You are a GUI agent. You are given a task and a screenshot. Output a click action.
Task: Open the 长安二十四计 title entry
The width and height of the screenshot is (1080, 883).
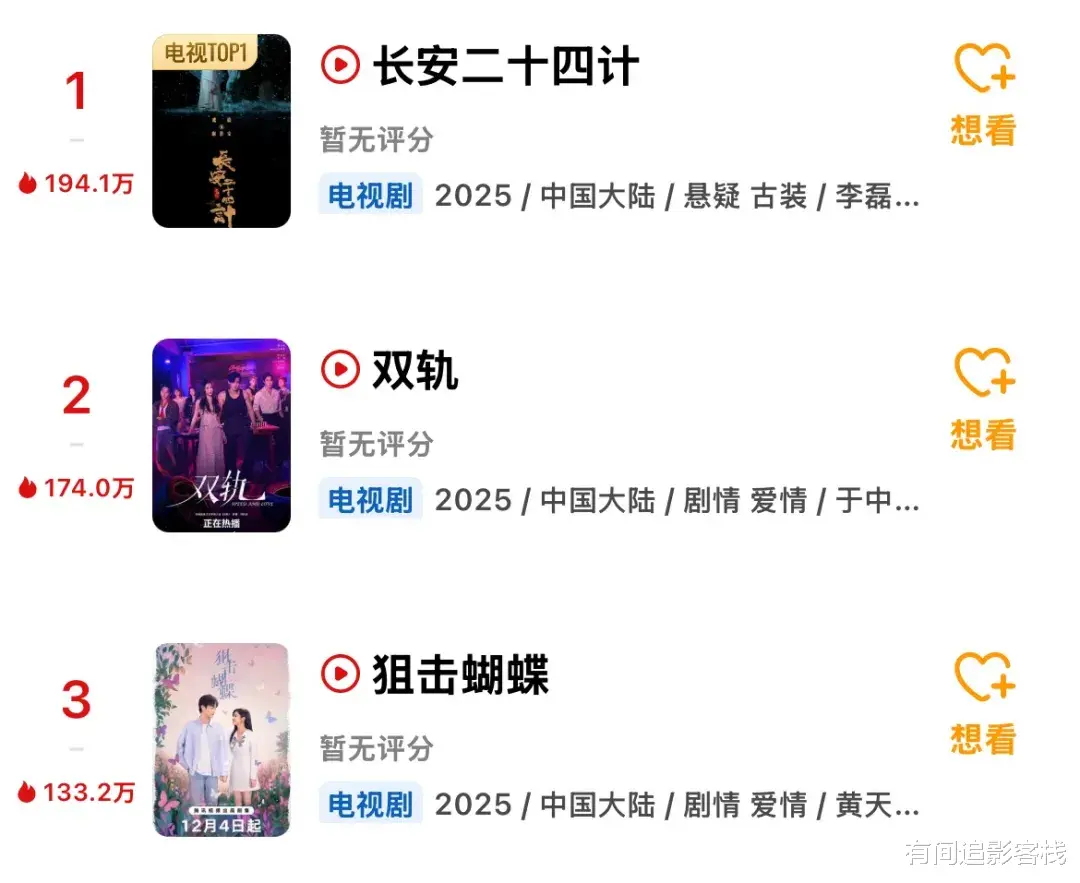pos(505,66)
